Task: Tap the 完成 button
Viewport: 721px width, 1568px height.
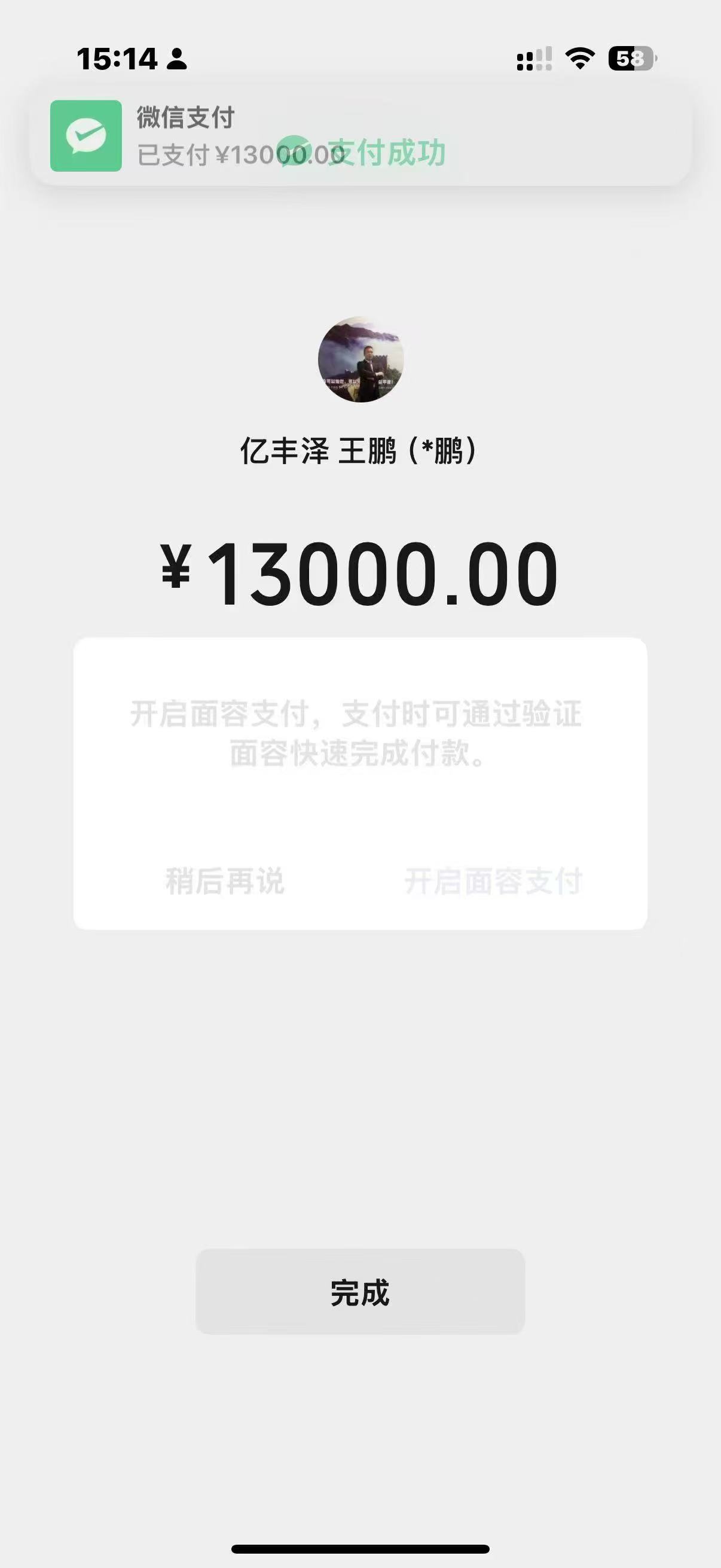Action: (x=359, y=1292)
